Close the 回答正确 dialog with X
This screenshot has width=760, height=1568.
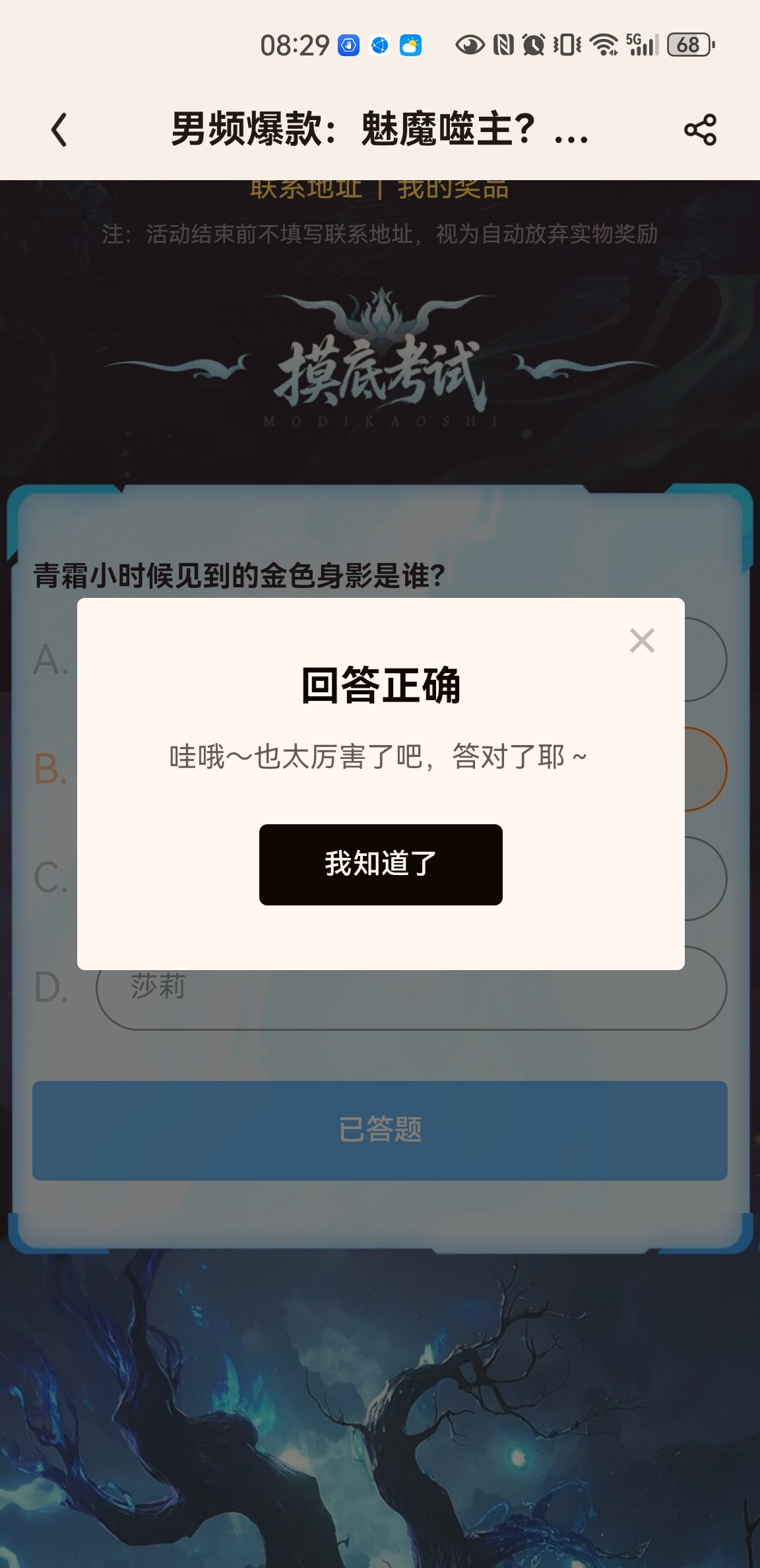(x=641, y=640)
